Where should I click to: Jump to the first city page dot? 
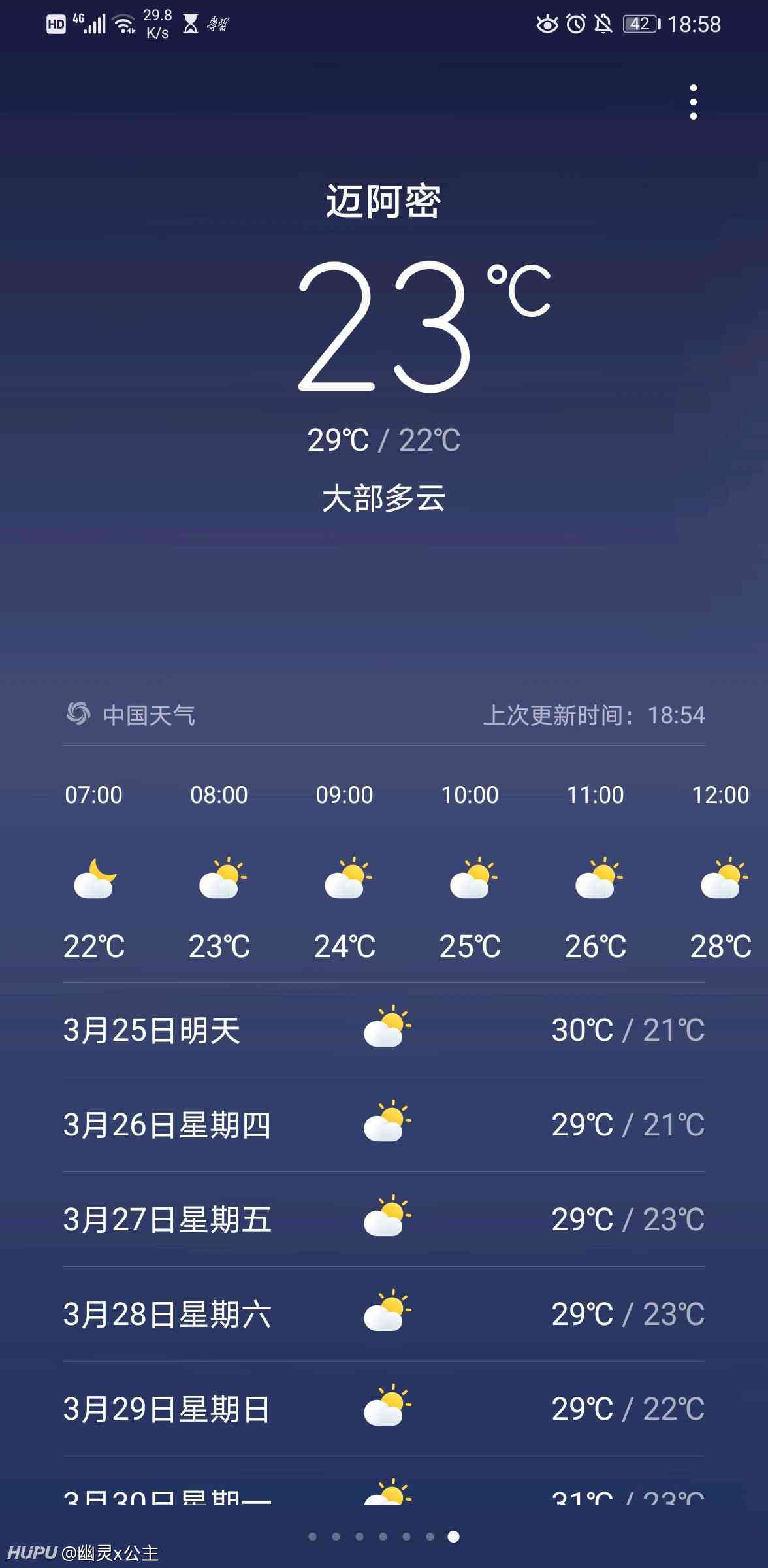click(312, 1537)
